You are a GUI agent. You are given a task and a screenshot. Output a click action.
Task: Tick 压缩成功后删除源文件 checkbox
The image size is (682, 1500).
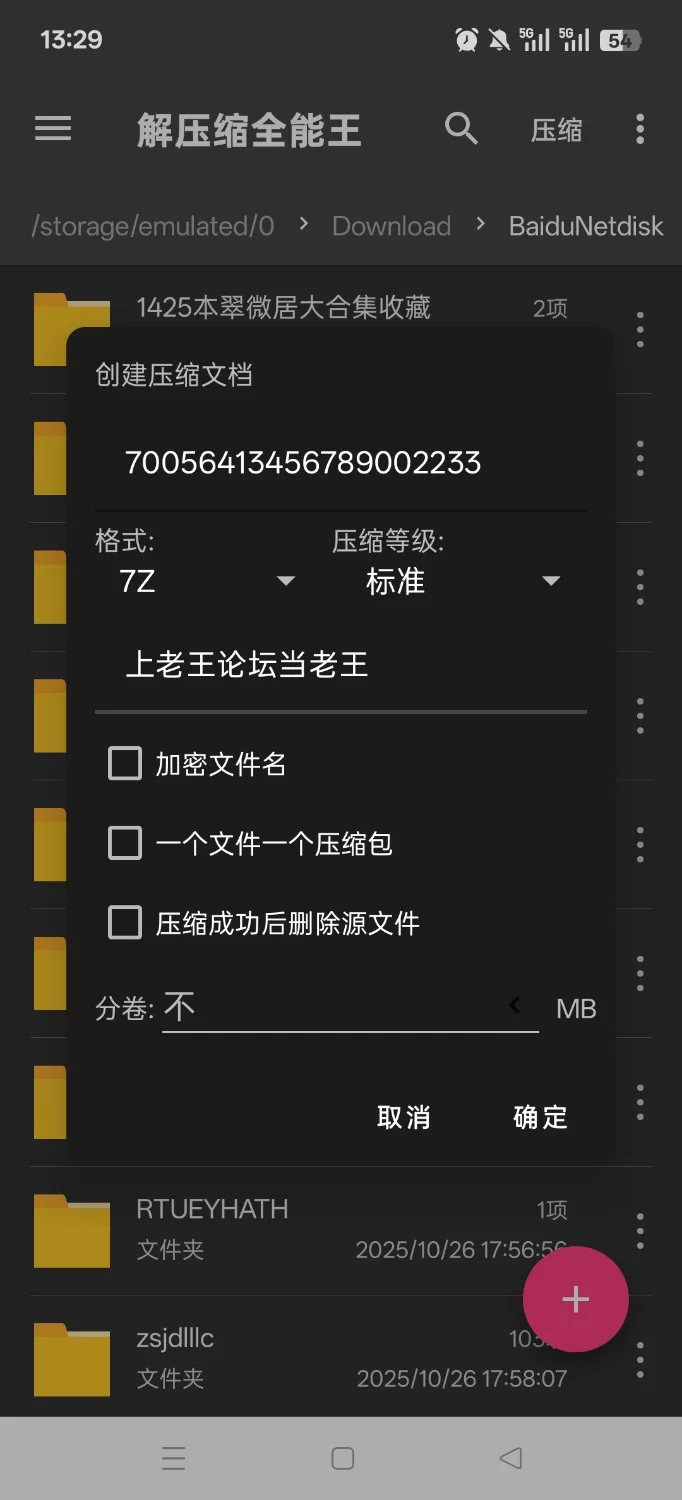point(125,923)
